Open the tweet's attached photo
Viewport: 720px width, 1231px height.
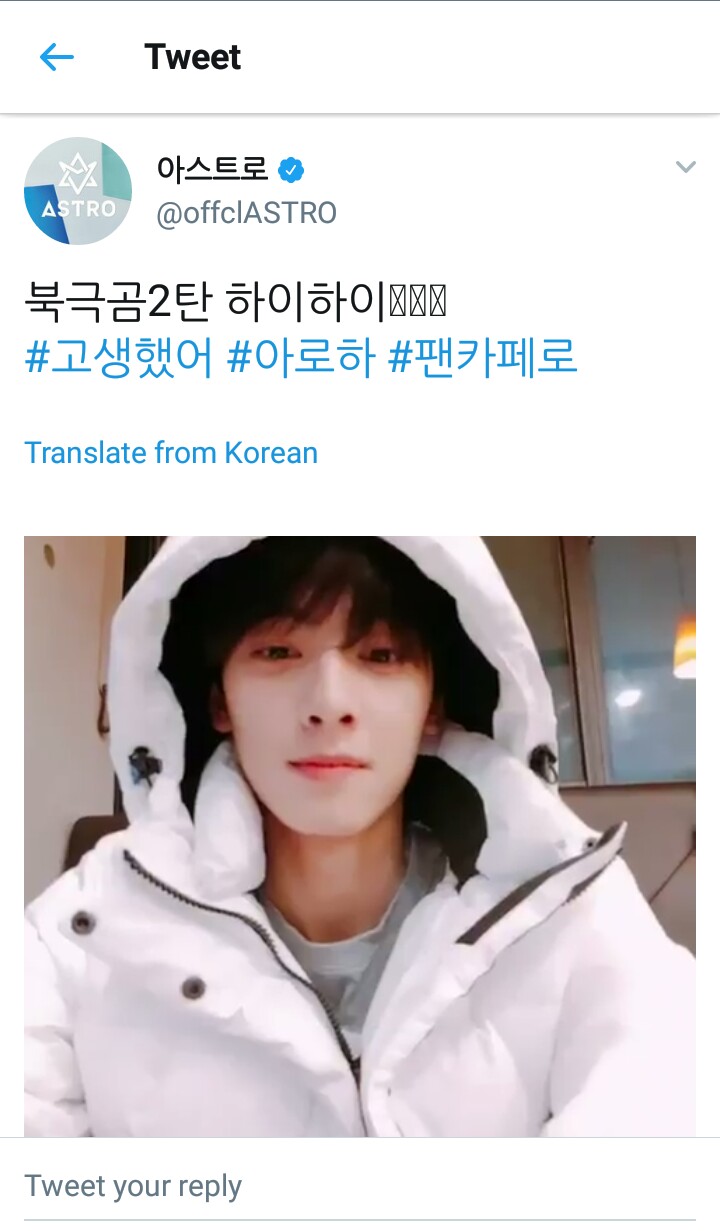coord(360,835)
